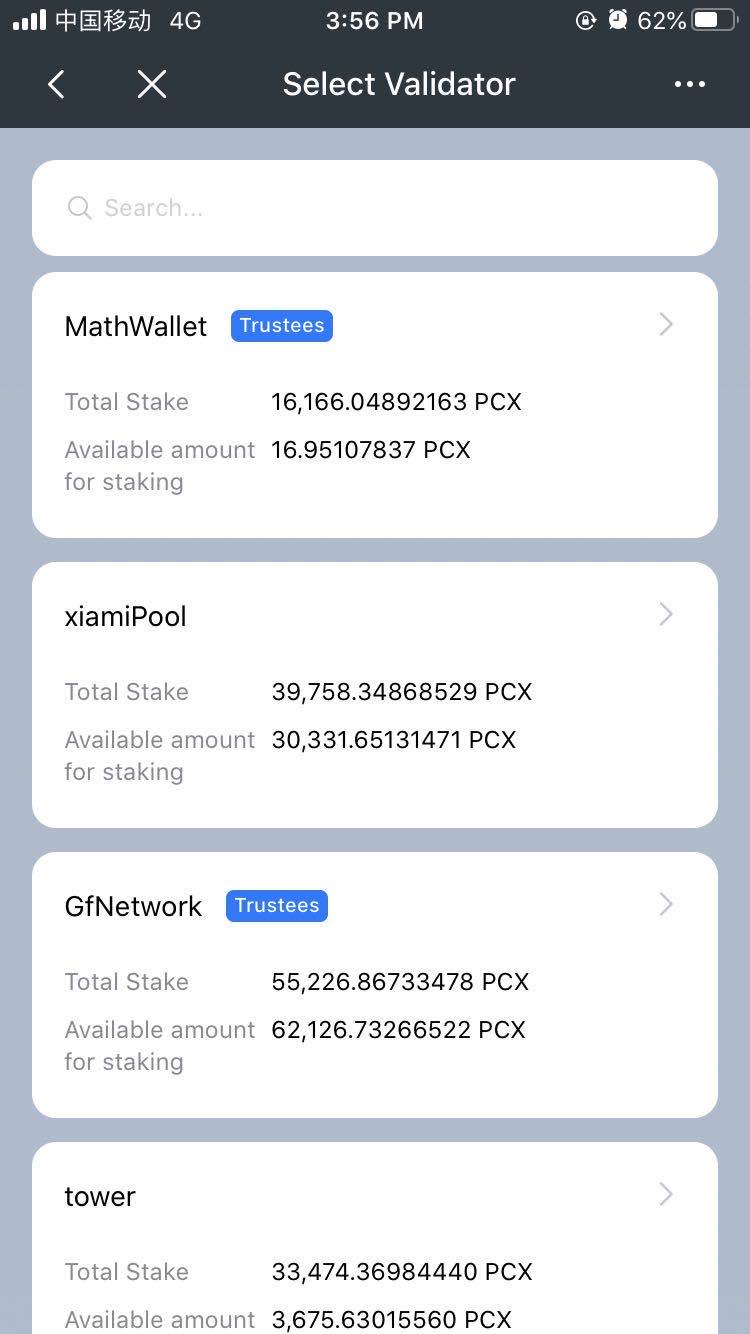This screenshot has height=1334, width=750.
Task: Go back with the left chevron arrow
Action: (x=56, y=84)
